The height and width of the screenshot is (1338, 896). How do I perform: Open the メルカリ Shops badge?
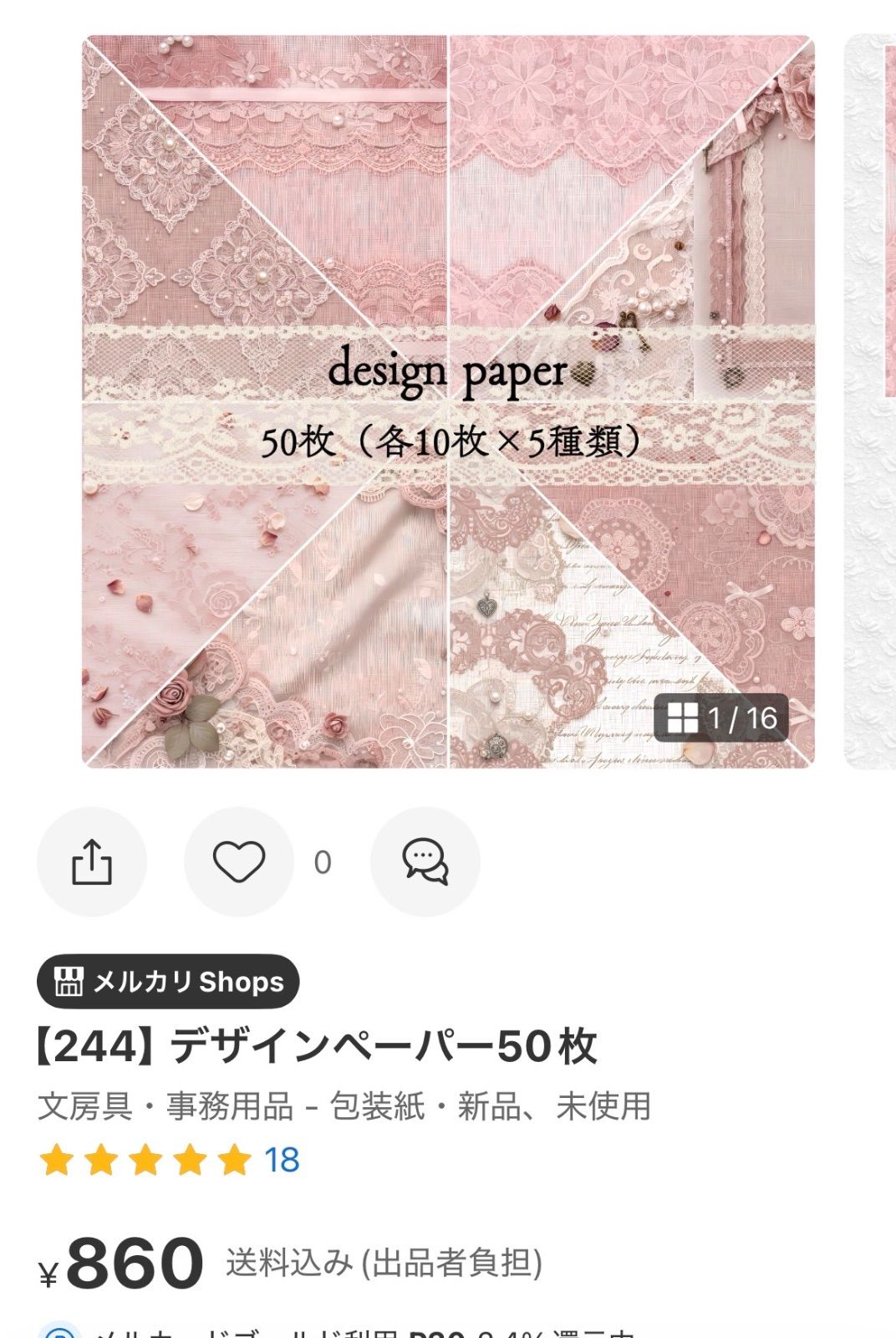[168, 981]
